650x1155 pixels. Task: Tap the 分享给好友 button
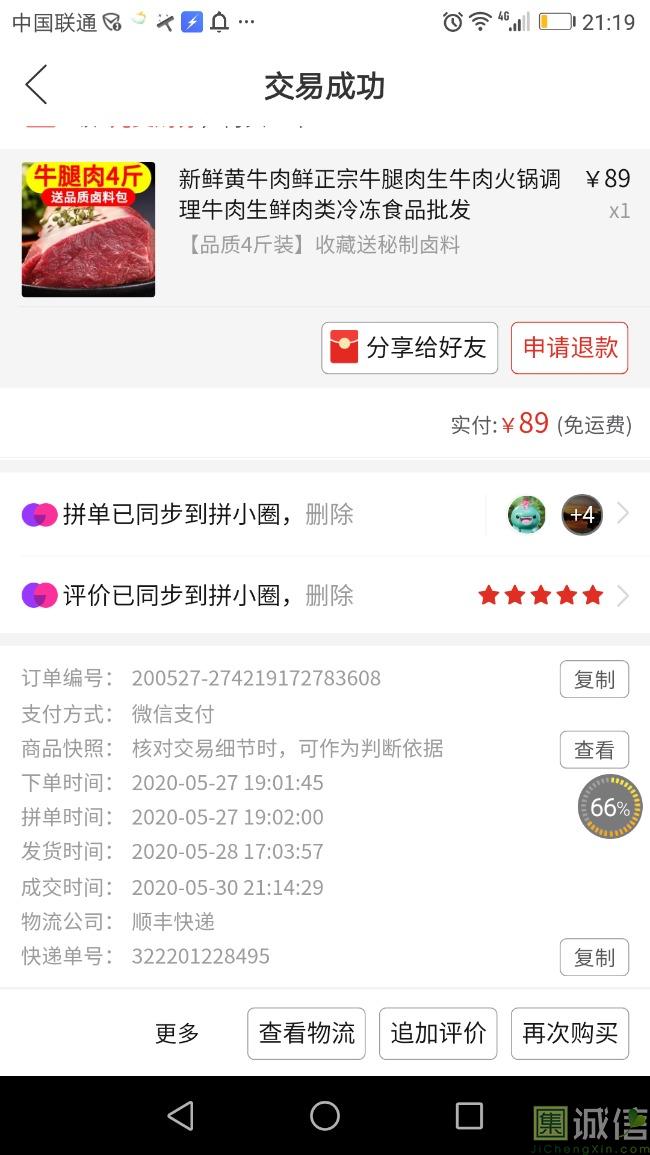coord(409,348)
